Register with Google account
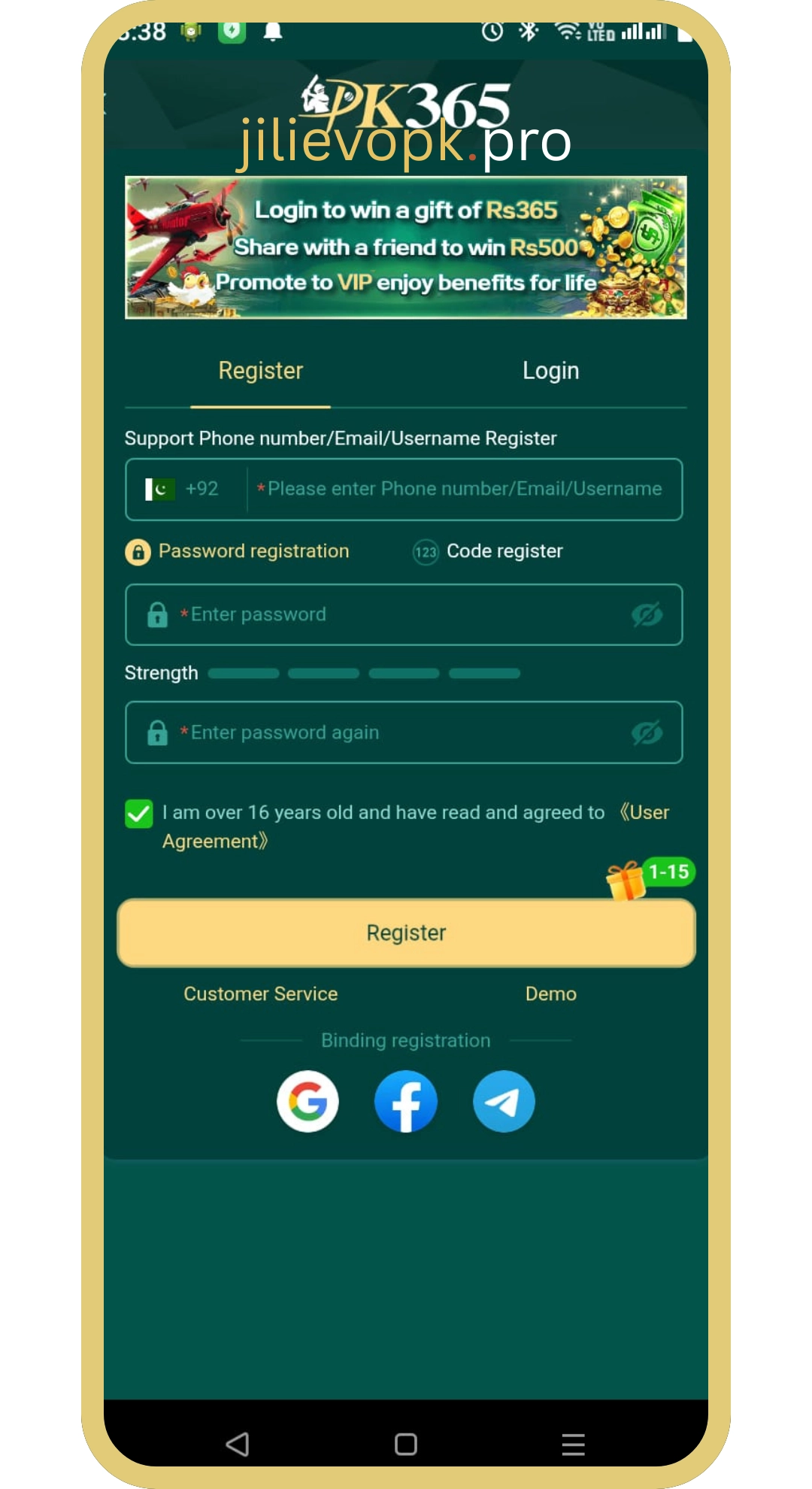Screen dimensions: 812x1489 (x=308, y=1102)
